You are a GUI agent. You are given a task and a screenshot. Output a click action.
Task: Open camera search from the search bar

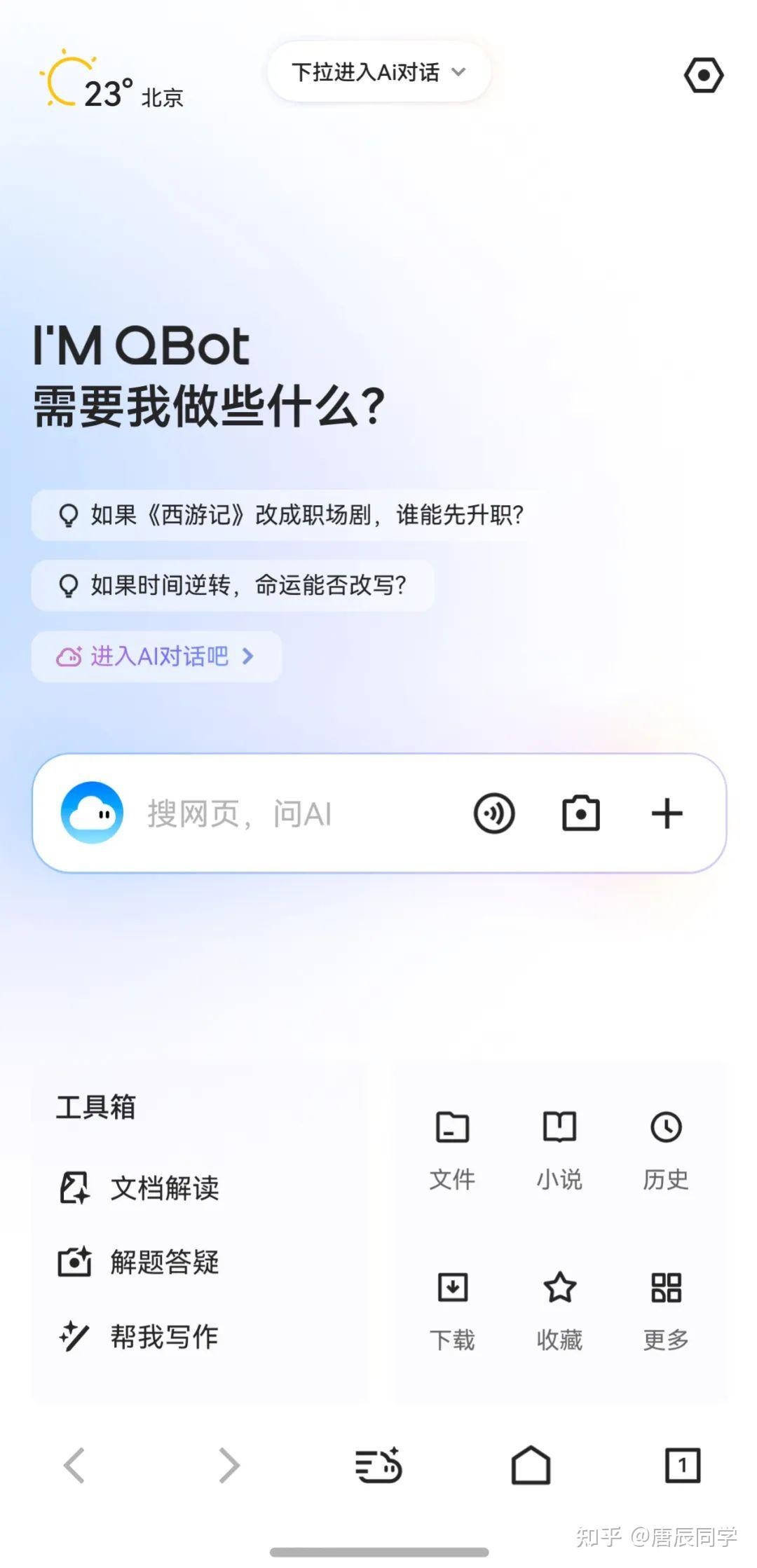(580, 813)
